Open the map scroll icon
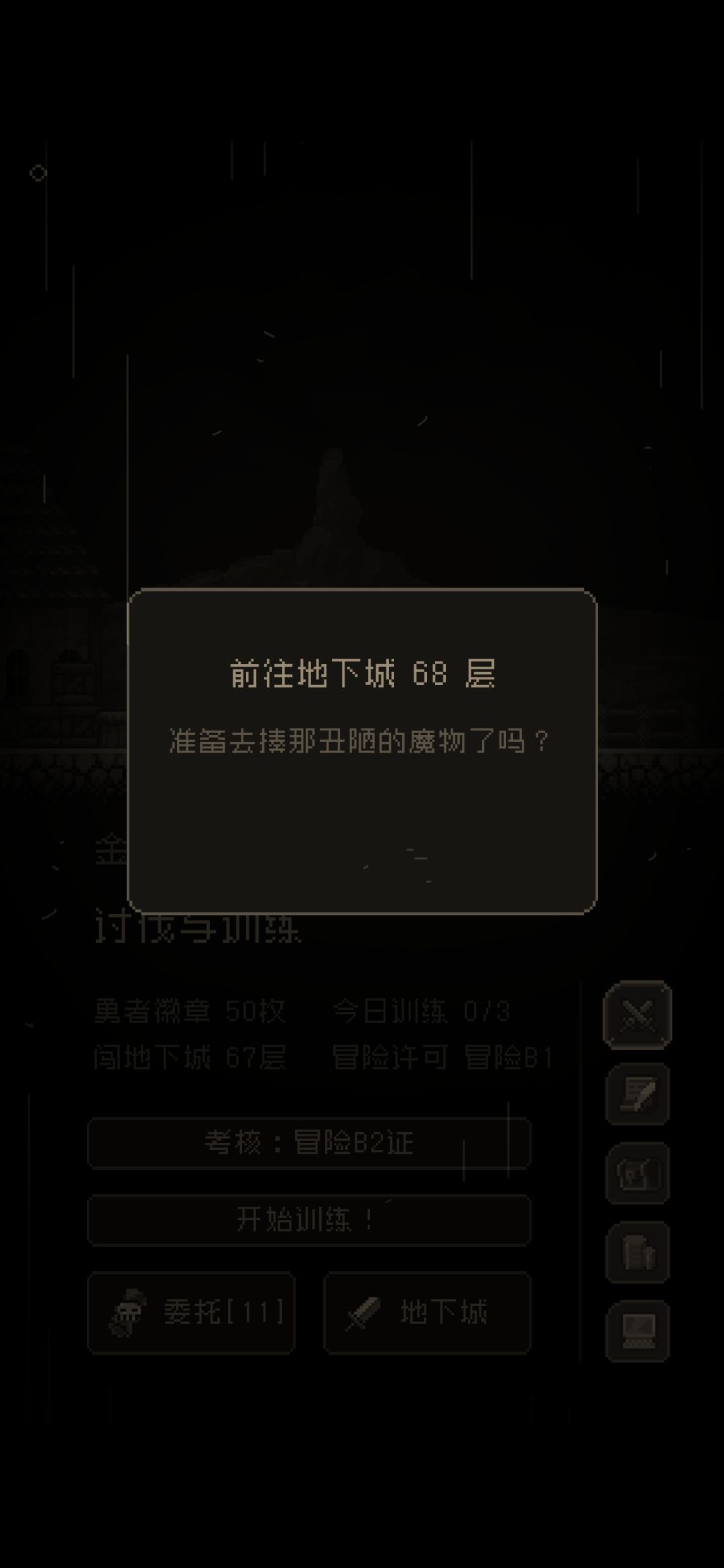724x1568 pixels. point(638,1173)
